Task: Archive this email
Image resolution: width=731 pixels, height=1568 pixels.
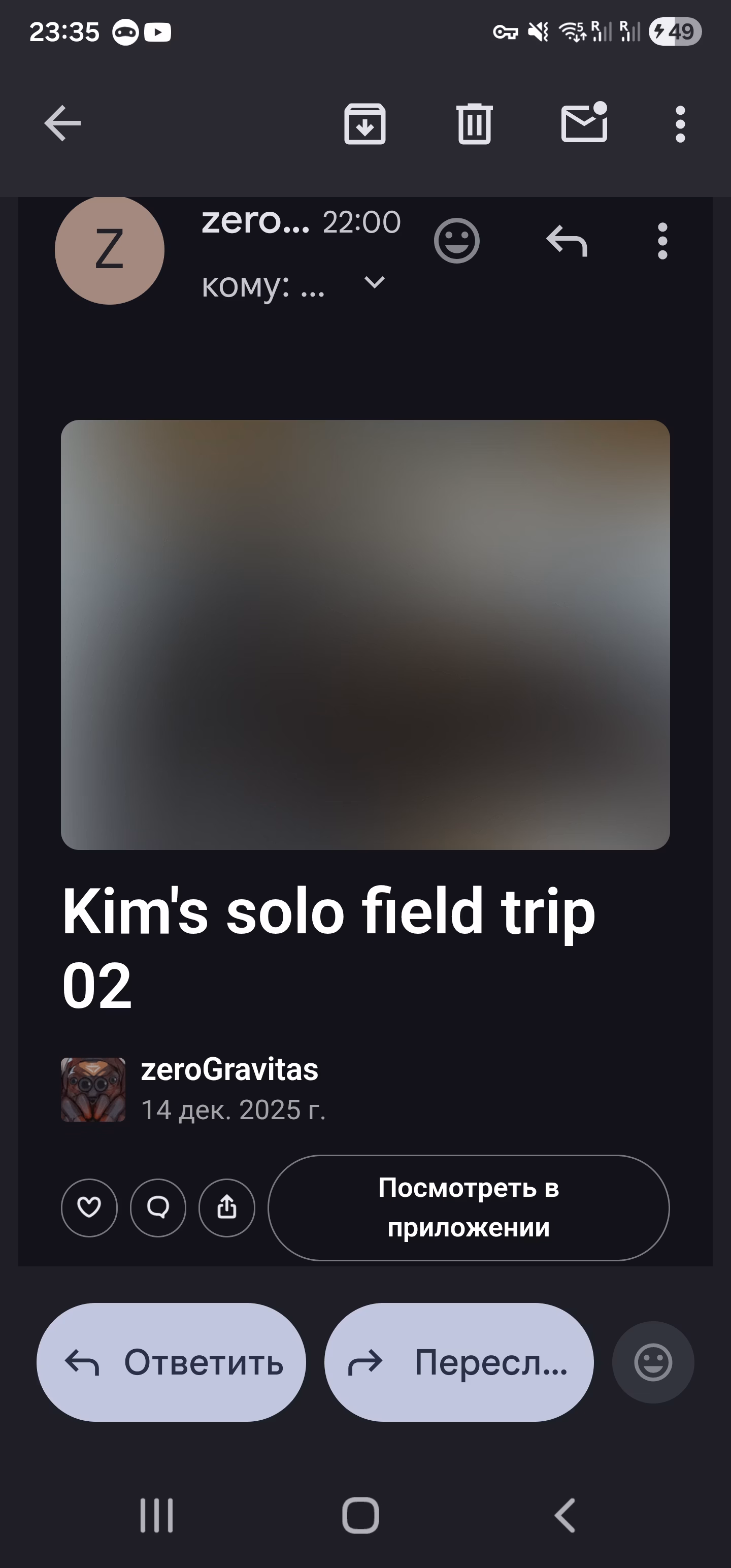Action: [364, 124]
